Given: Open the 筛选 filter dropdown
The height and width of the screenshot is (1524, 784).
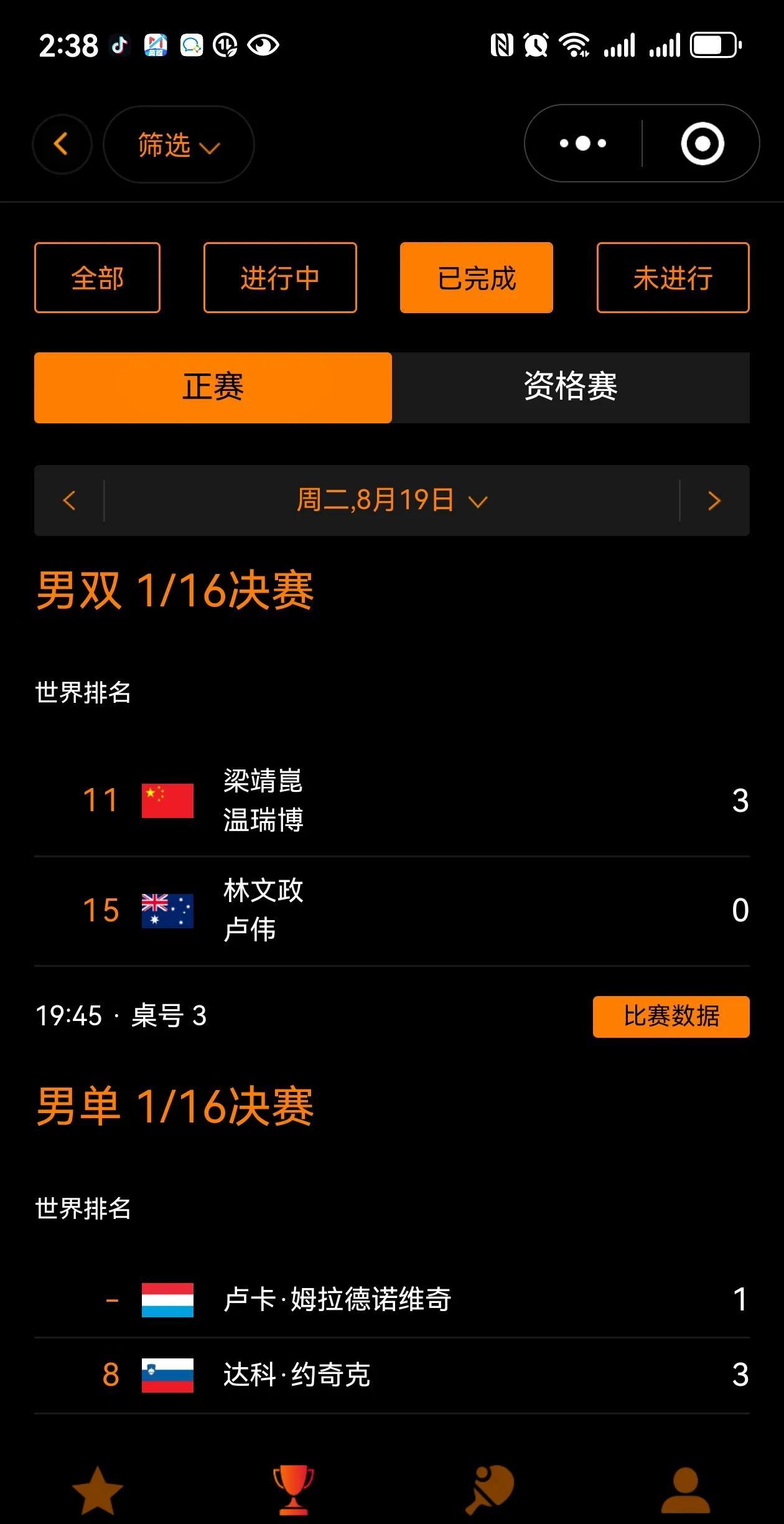Looking at the screenshot, I should [179, 144].
